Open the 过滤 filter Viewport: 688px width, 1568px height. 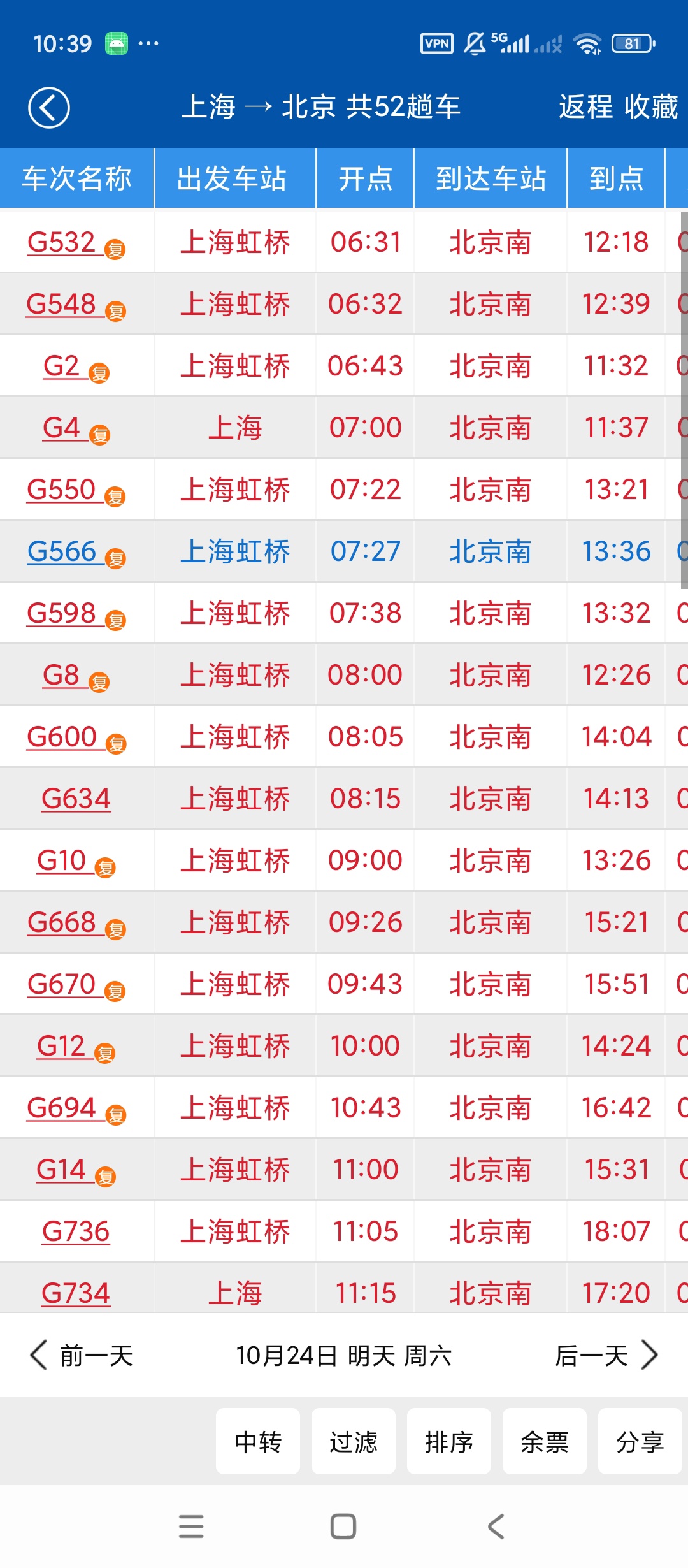coord(354,1441)
